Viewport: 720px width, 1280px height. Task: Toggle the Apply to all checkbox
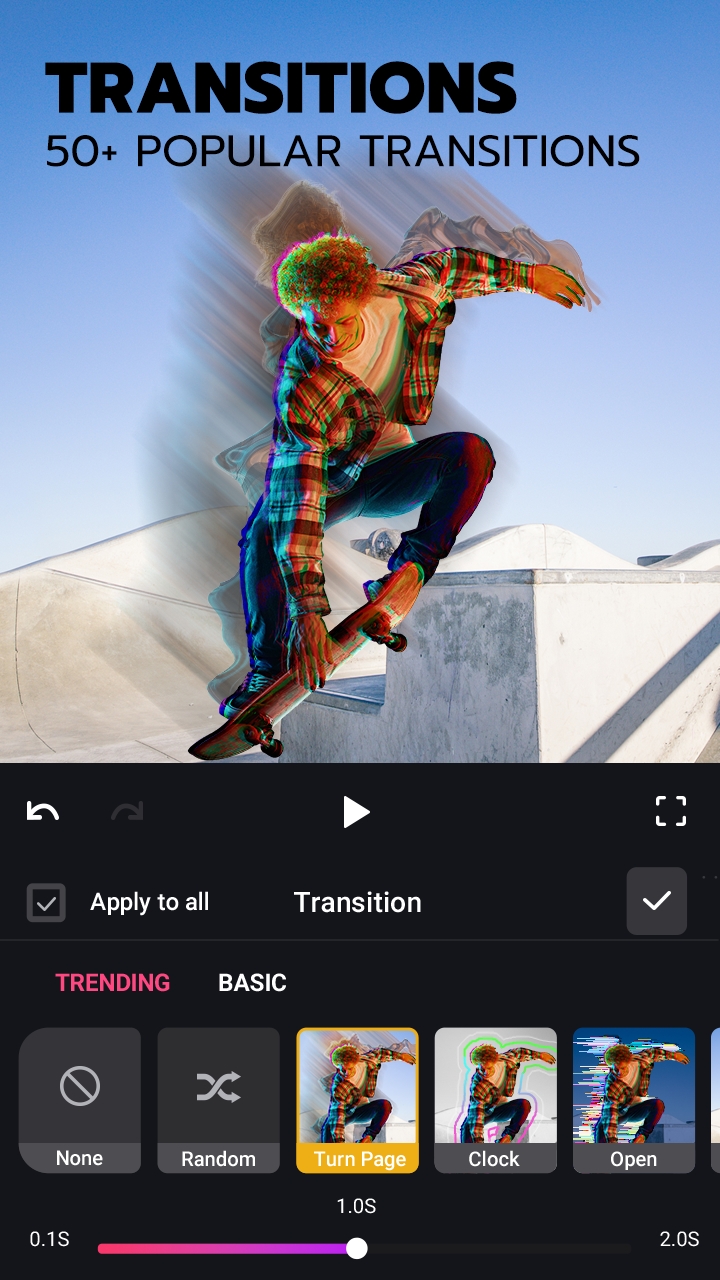coord(46,902)
